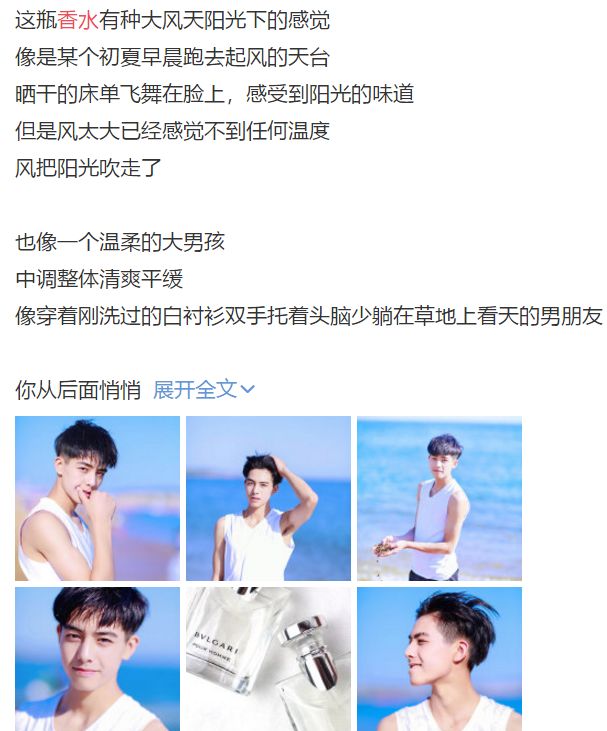The height and width of the screenshot is (731, 607).
Task: Open the 香水 highlighted keyword link
Action: [77, 21]
